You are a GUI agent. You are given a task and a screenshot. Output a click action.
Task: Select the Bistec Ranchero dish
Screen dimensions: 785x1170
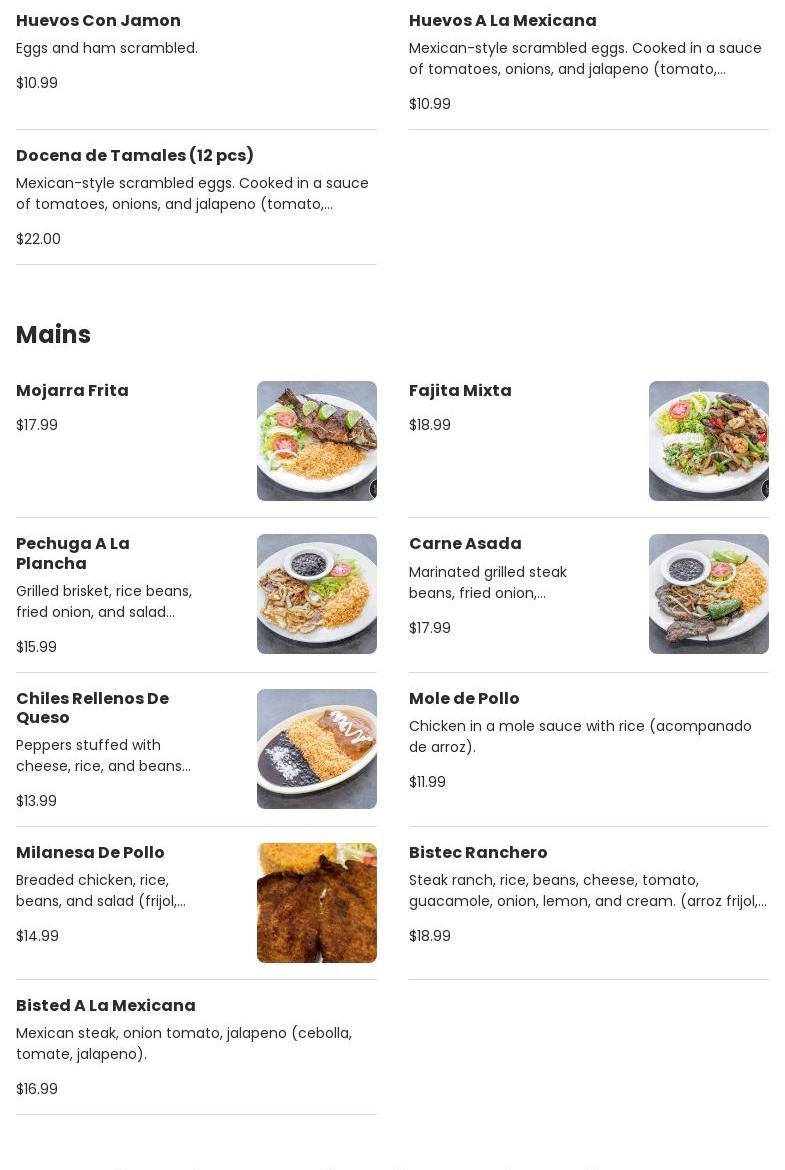tap(478, 853)
